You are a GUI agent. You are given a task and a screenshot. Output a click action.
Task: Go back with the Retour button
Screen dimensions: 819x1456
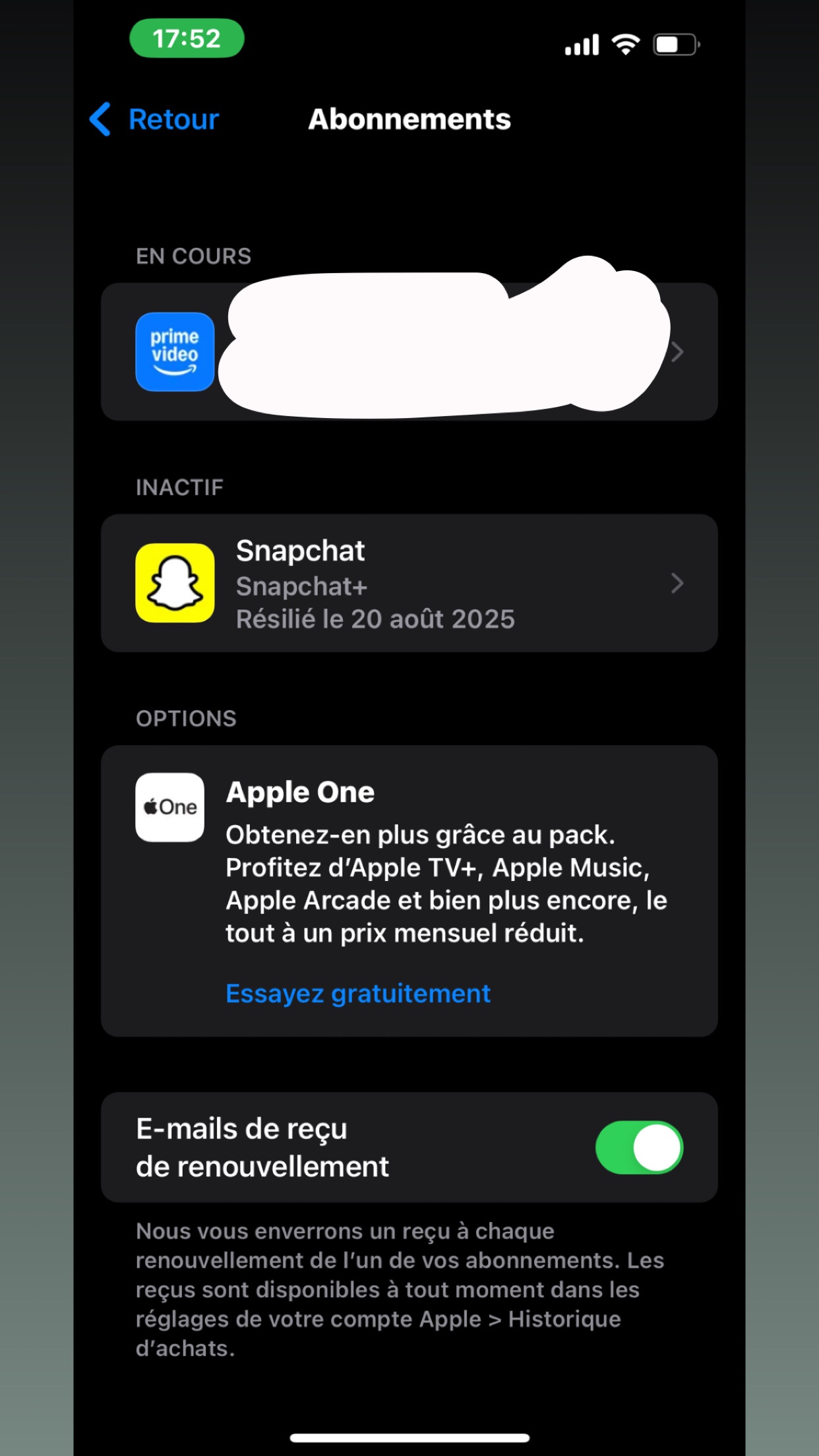tap(154, 119)
